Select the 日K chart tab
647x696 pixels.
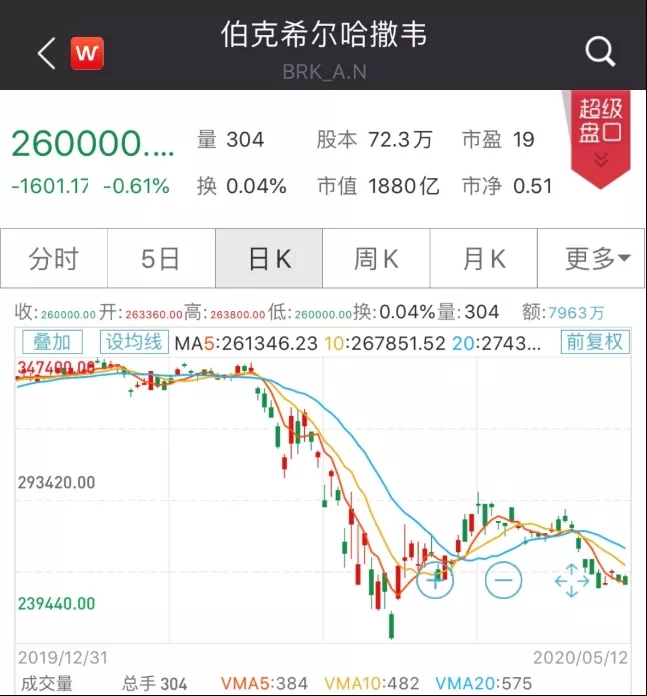coord(269,259)
